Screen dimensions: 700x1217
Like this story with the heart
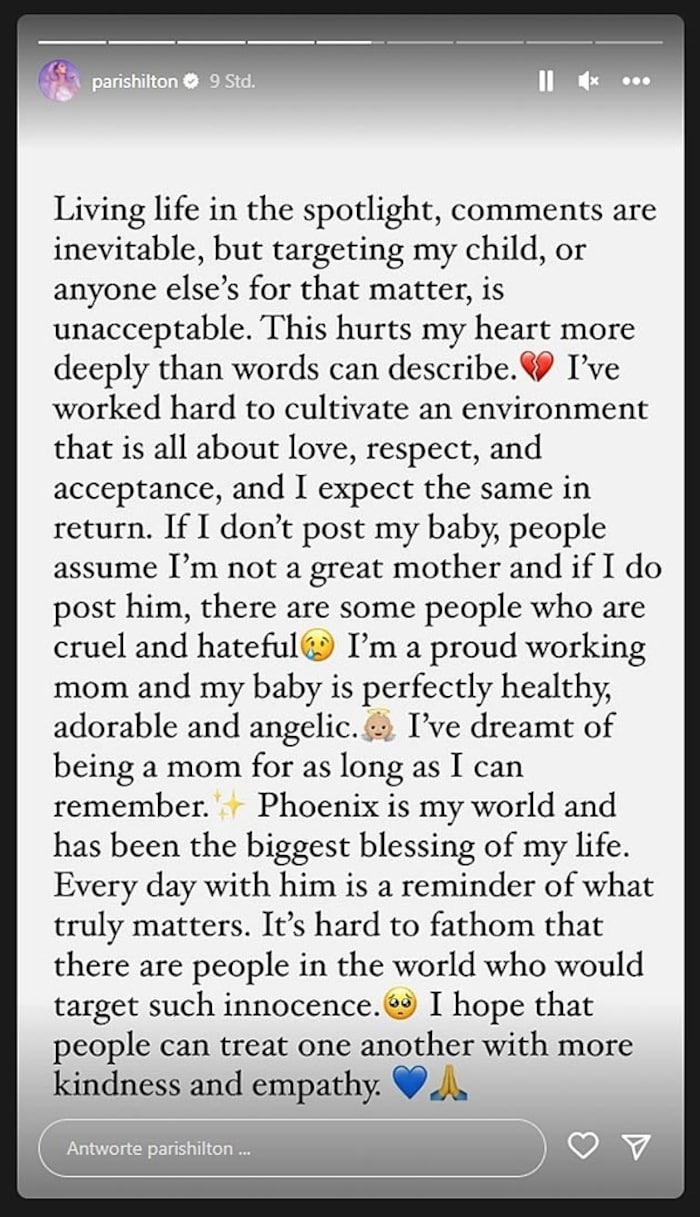tap(583, 1148)
